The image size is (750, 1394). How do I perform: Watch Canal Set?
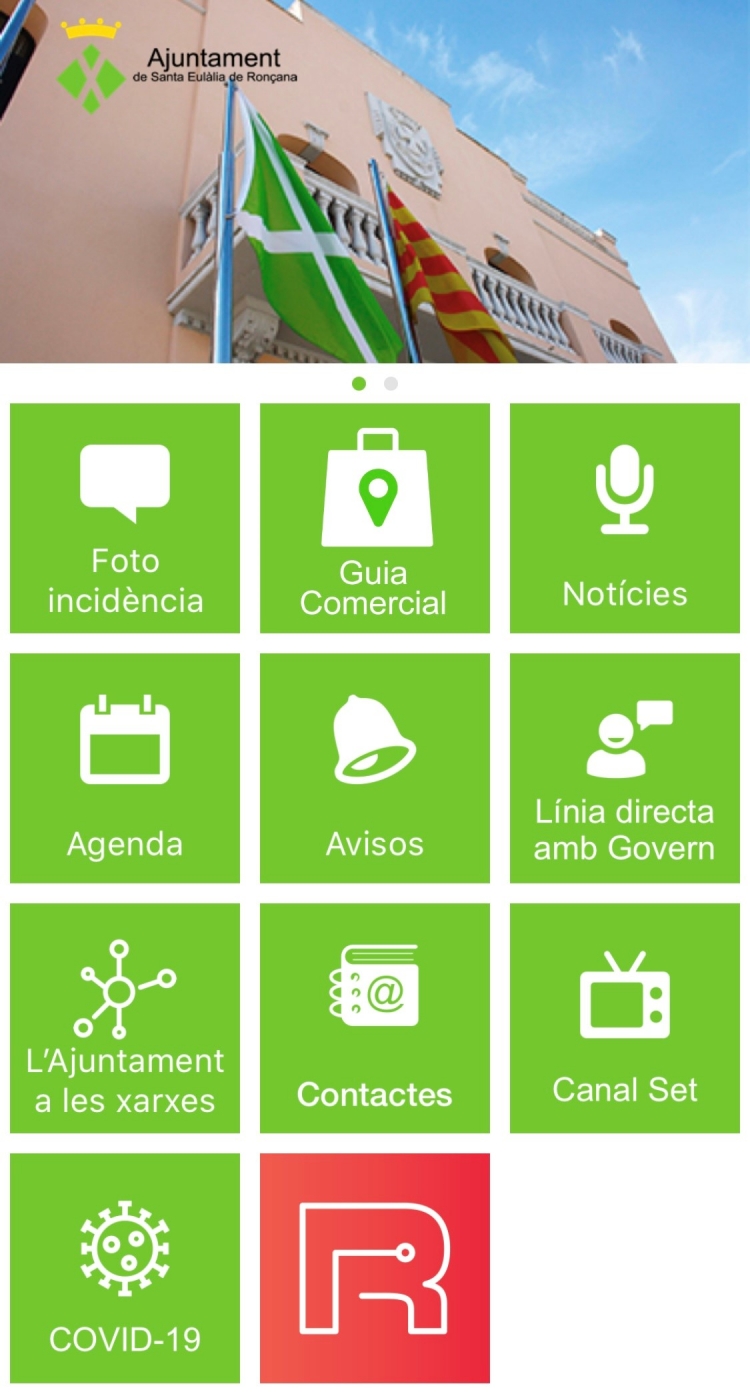coord(625,1018)
